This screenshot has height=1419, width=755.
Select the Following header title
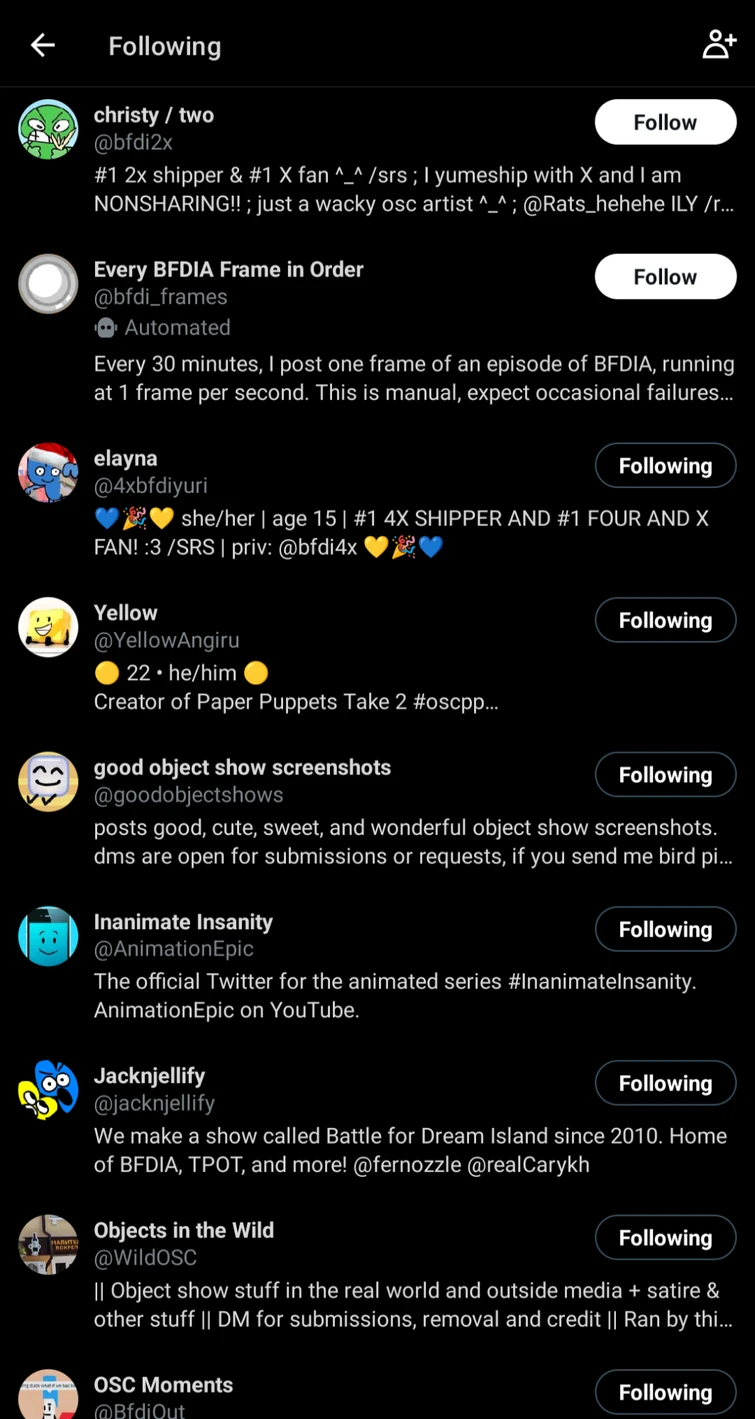[164, 46]
